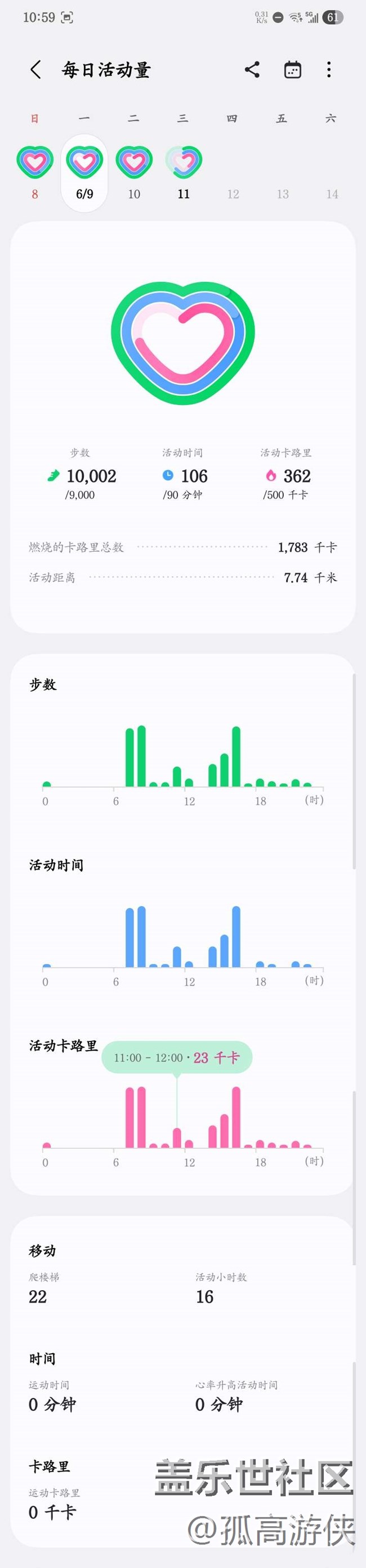The image size is (366, 1568).
Task: Select the 6/9 Monday date
Action: [84, 172]
